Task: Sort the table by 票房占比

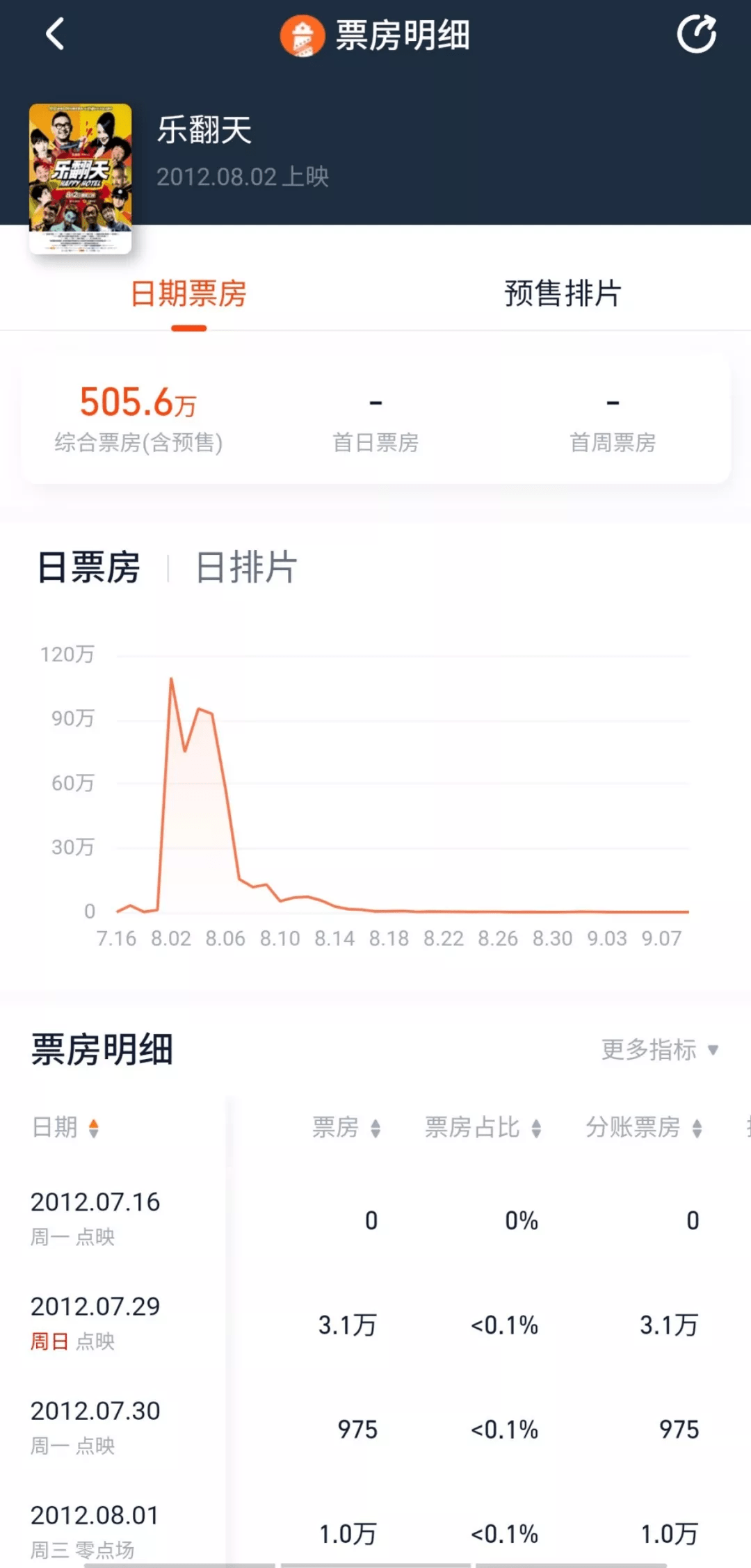Action: (483, 1127)
